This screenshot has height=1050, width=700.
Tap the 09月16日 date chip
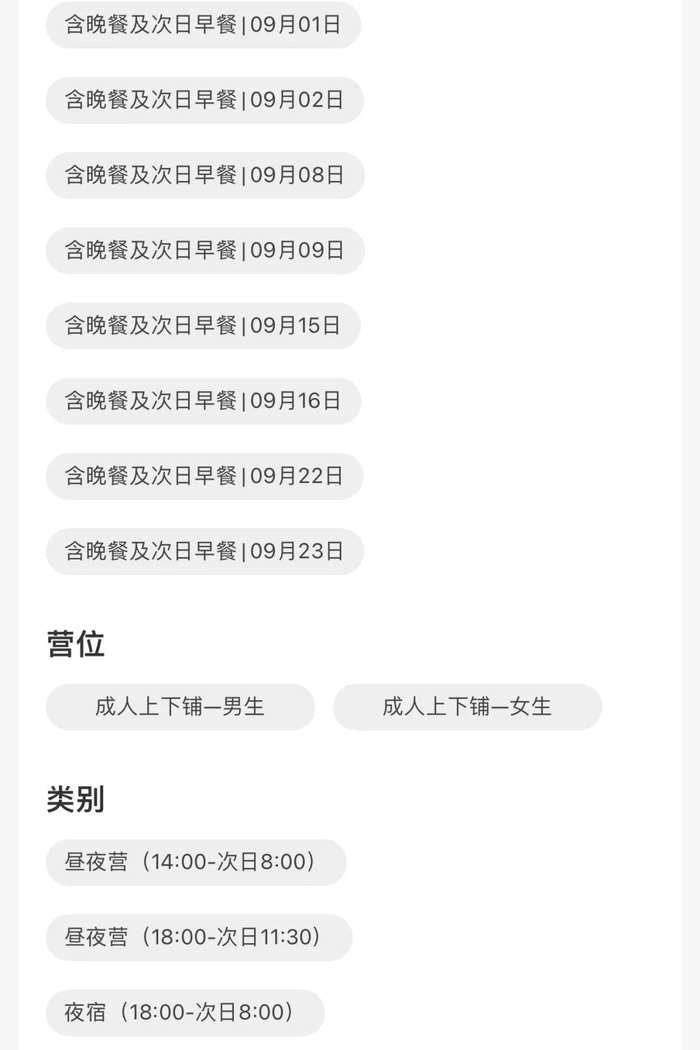click(x=203, y=400)
